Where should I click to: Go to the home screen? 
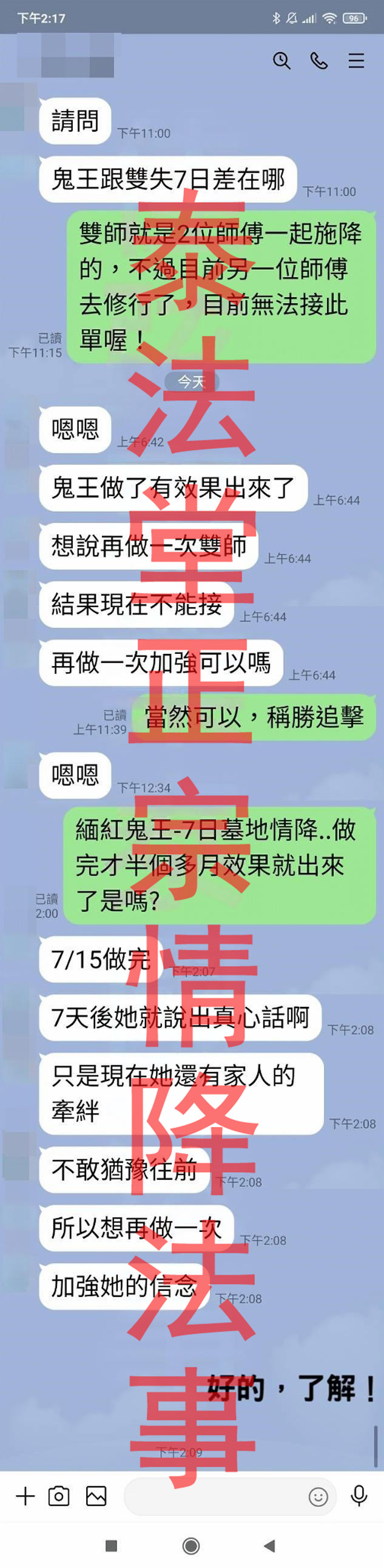point(191,1546)
